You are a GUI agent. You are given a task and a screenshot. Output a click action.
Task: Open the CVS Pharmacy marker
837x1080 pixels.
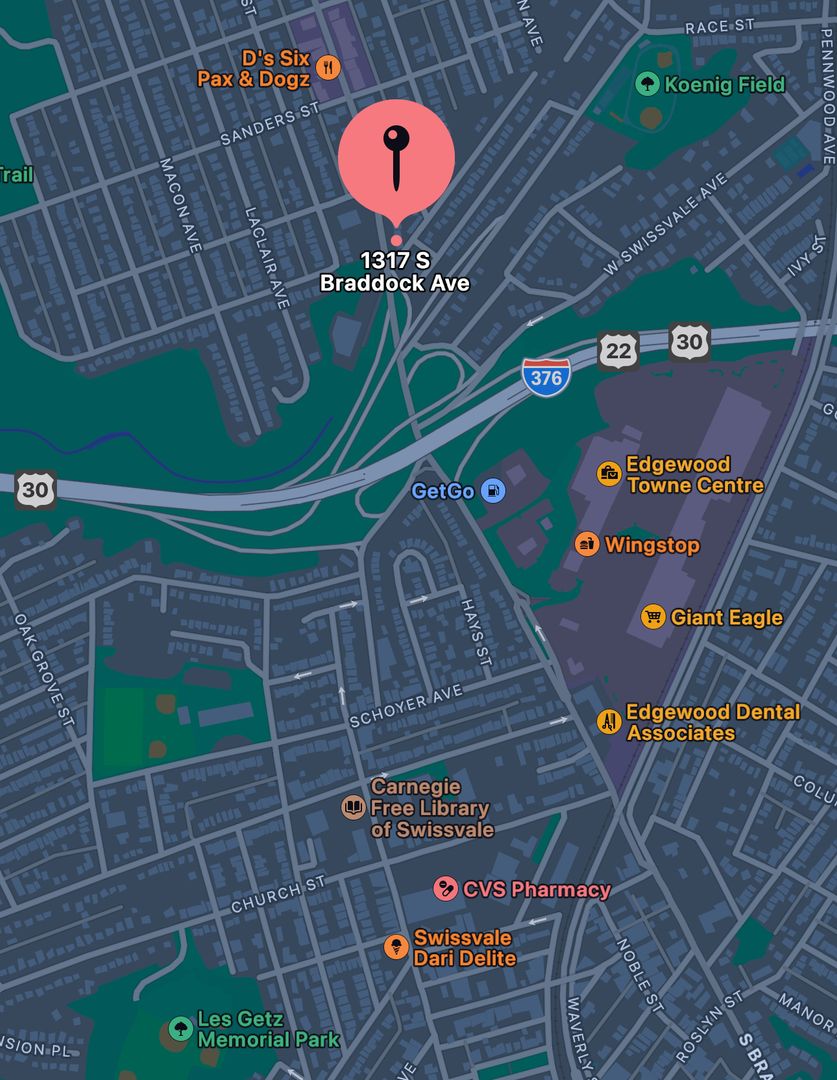tap(445, 889)
